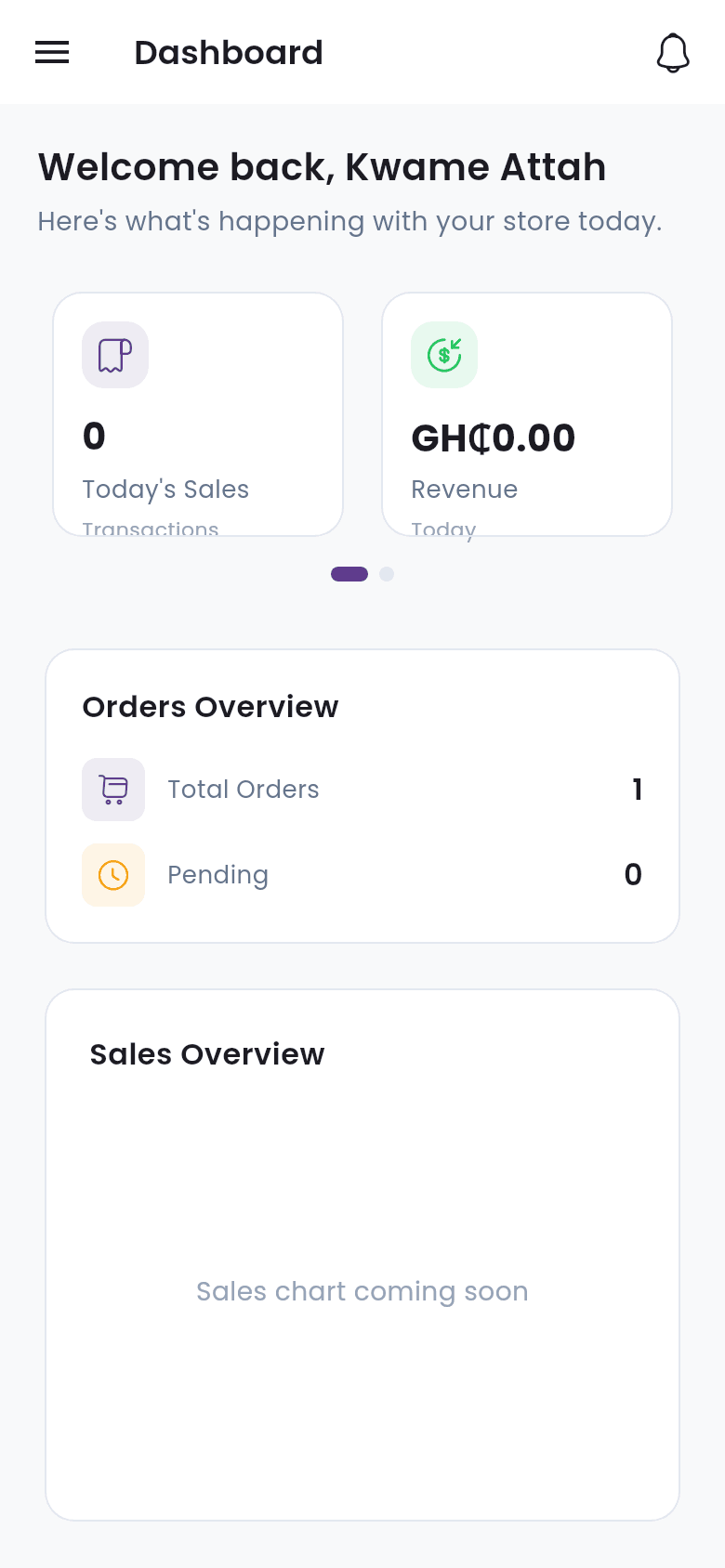Click the Pending orders row showing 0

point(362,874)
